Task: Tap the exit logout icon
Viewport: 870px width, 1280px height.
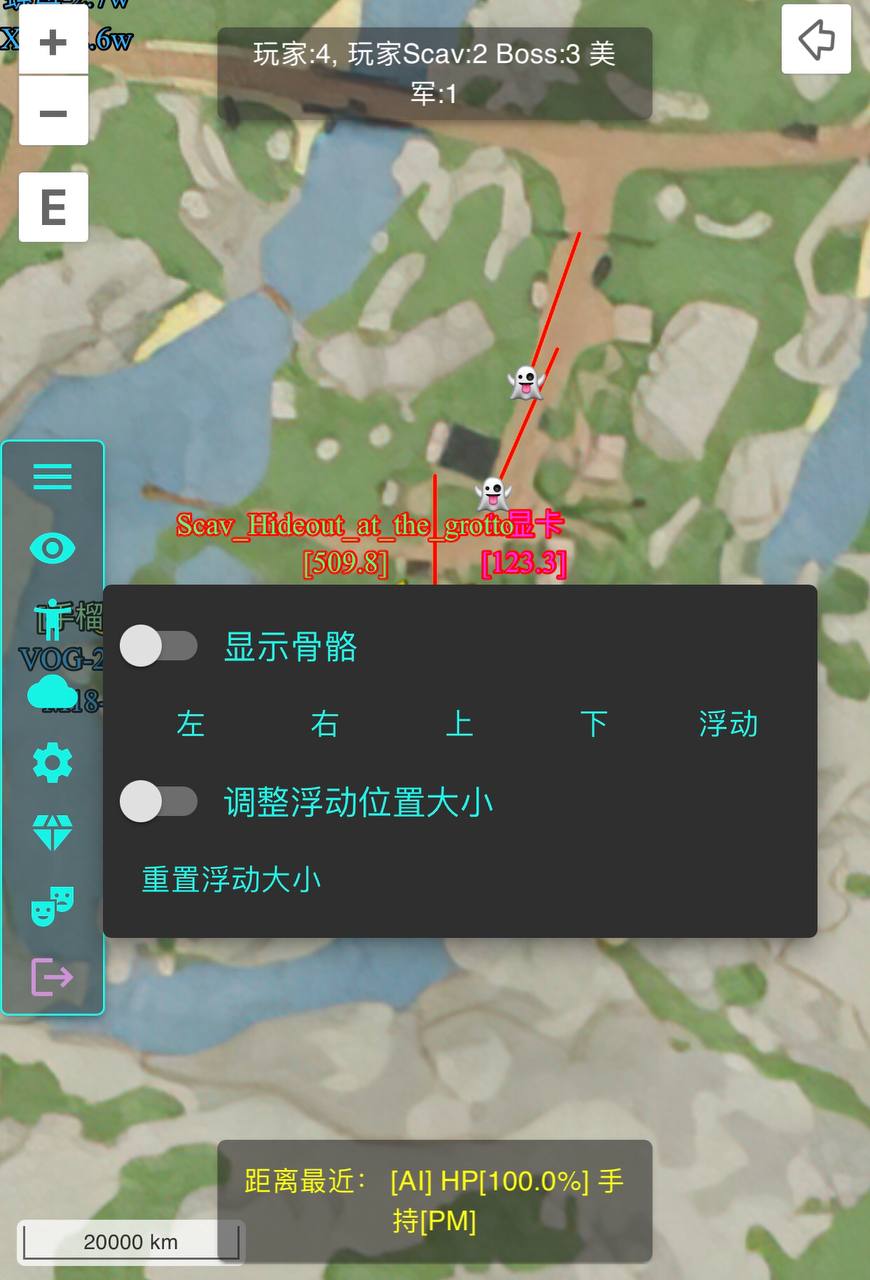Action: point(52,976)
